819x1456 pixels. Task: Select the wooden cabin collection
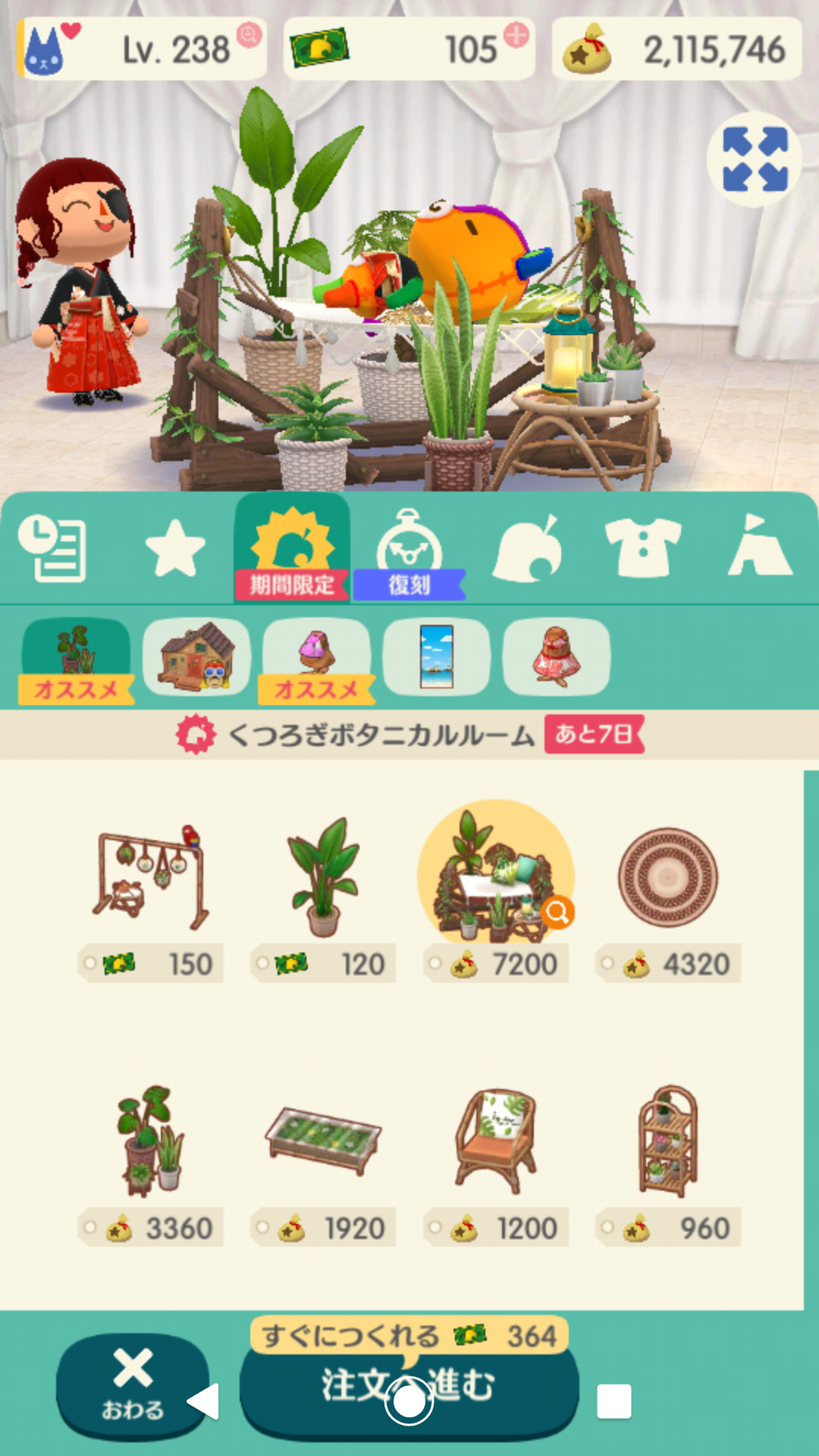click(196, 657)
